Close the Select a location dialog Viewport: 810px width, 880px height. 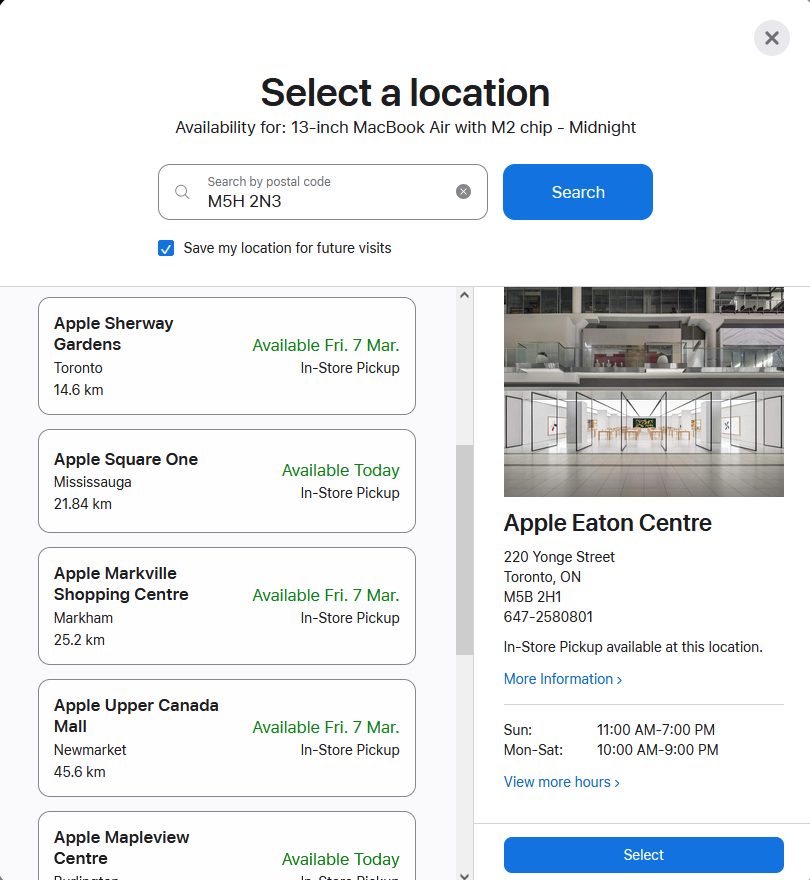(x=771, y=38)
